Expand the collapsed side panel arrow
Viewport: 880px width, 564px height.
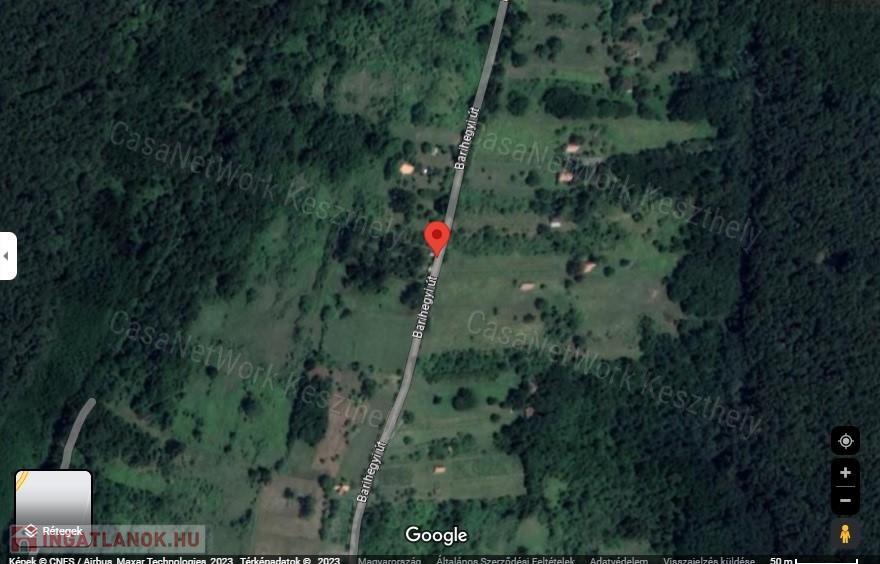pos(7,256)
